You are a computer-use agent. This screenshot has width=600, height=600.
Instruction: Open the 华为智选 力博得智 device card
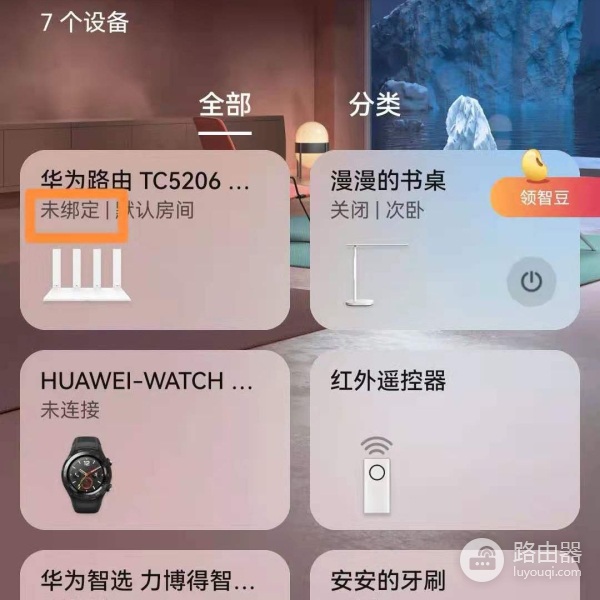tap(155, 578)
